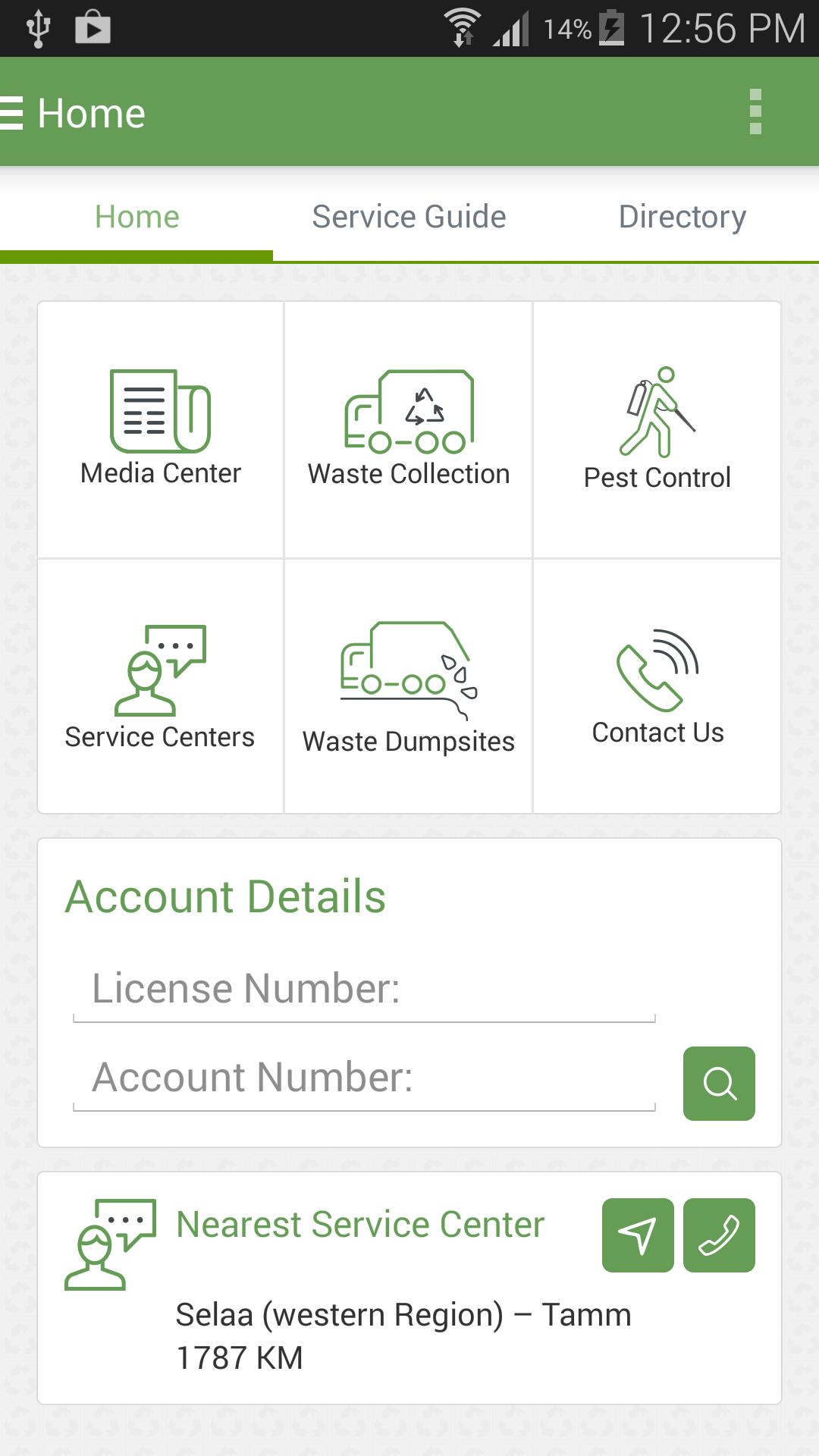Open the navigation drawer menu
Screen dimensions: 819x1456
[x=11, y=111]
